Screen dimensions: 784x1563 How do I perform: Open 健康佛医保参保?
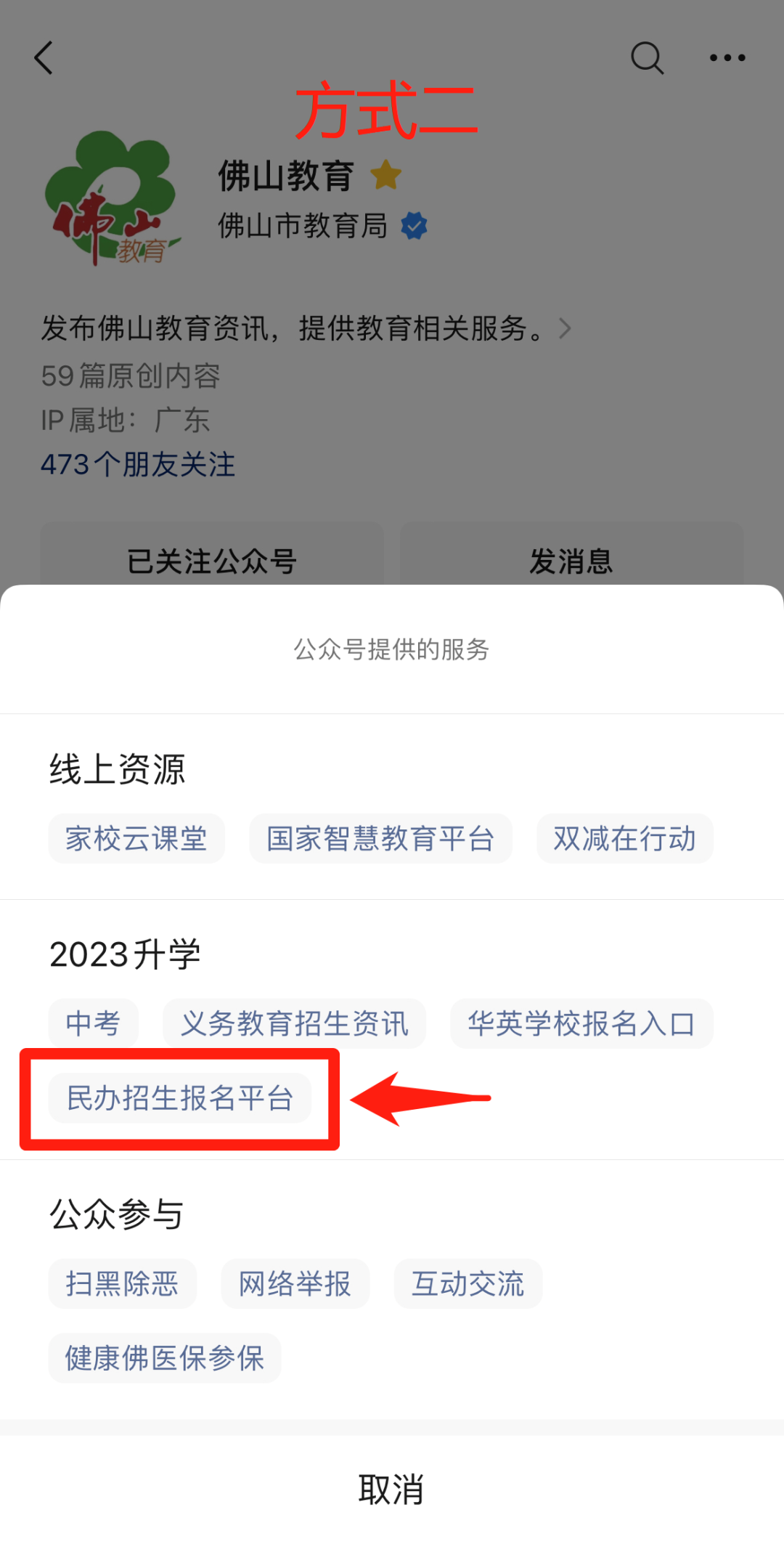164,1358
